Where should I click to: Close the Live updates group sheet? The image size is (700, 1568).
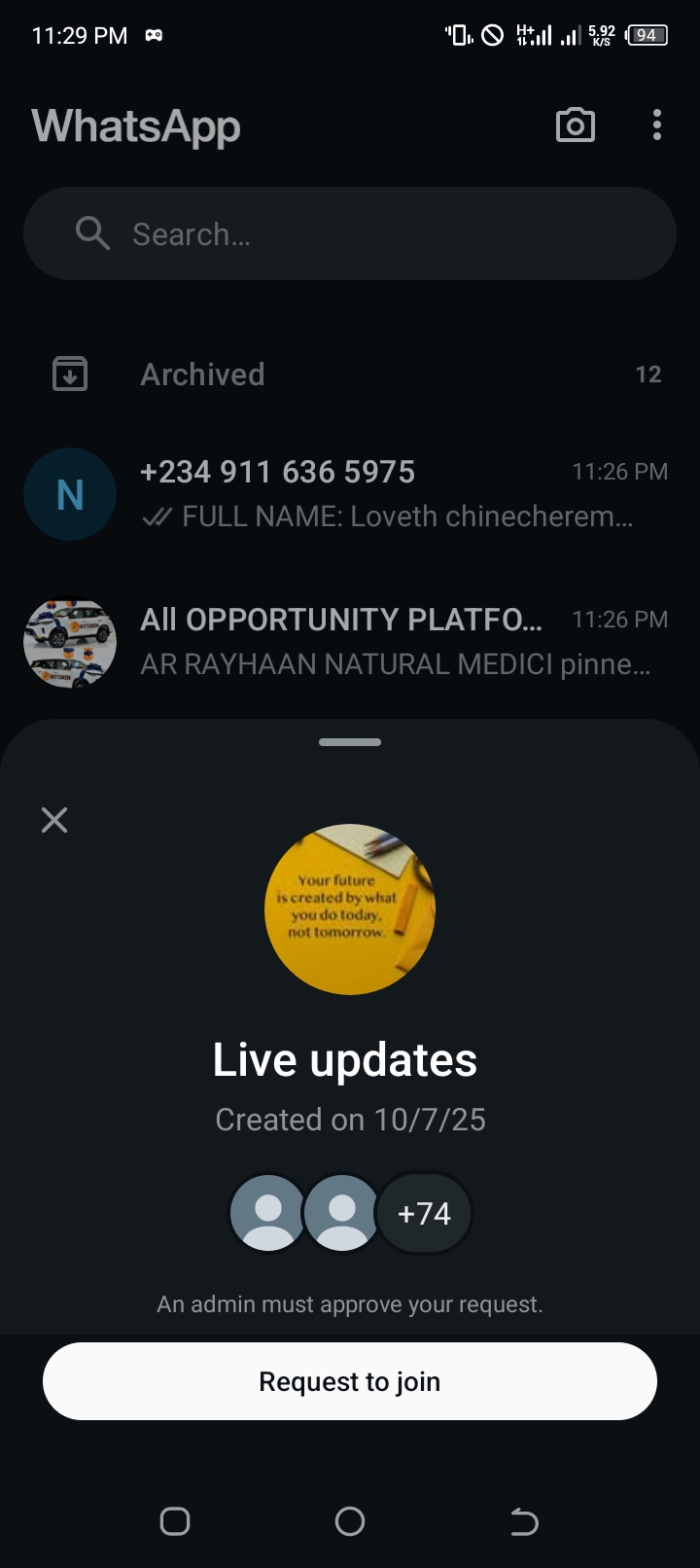(54, 820)
